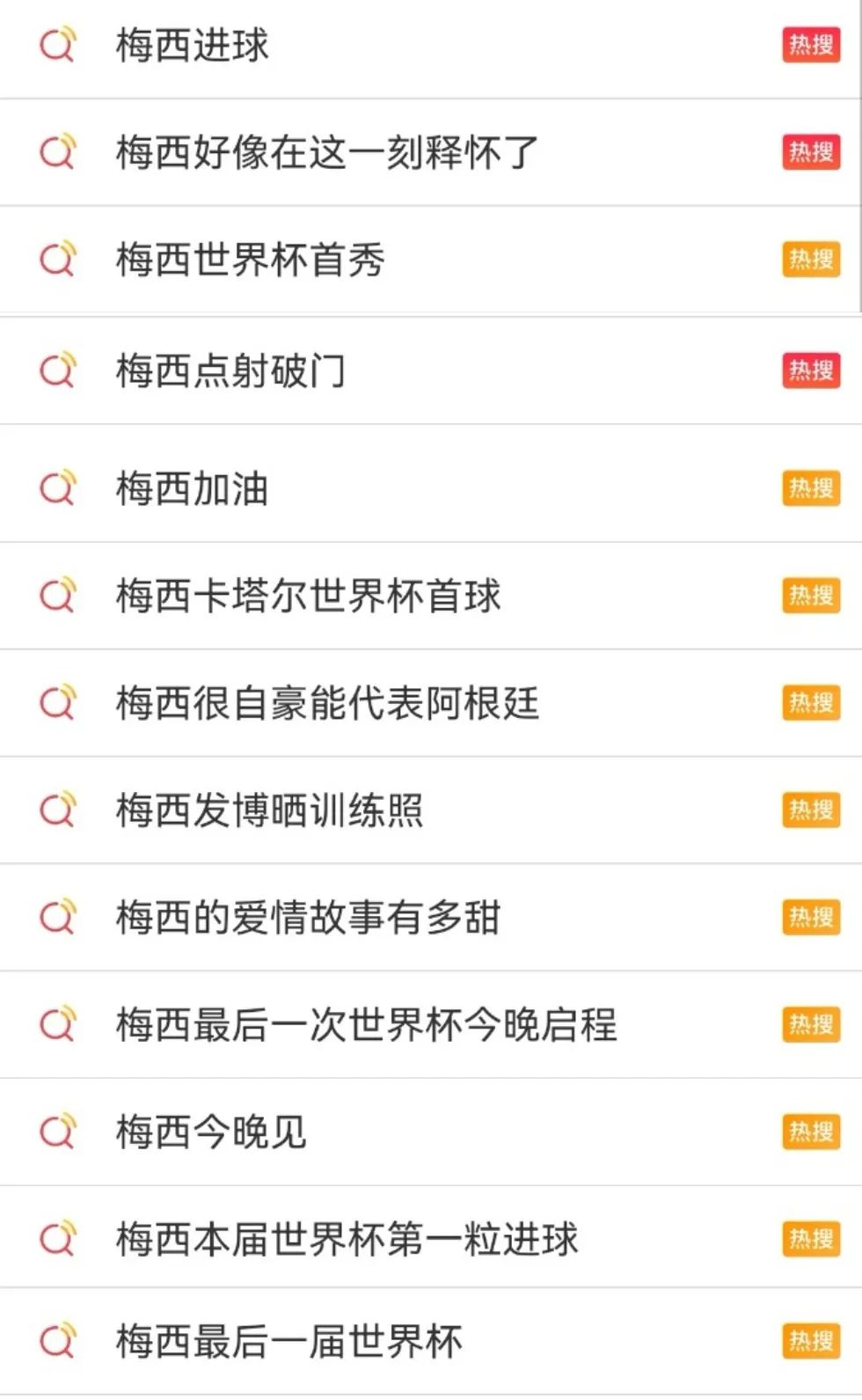Screen dimensions: 862x1400
Task: Click the search icon beside 梅西进球
Action: coord(55,42)
